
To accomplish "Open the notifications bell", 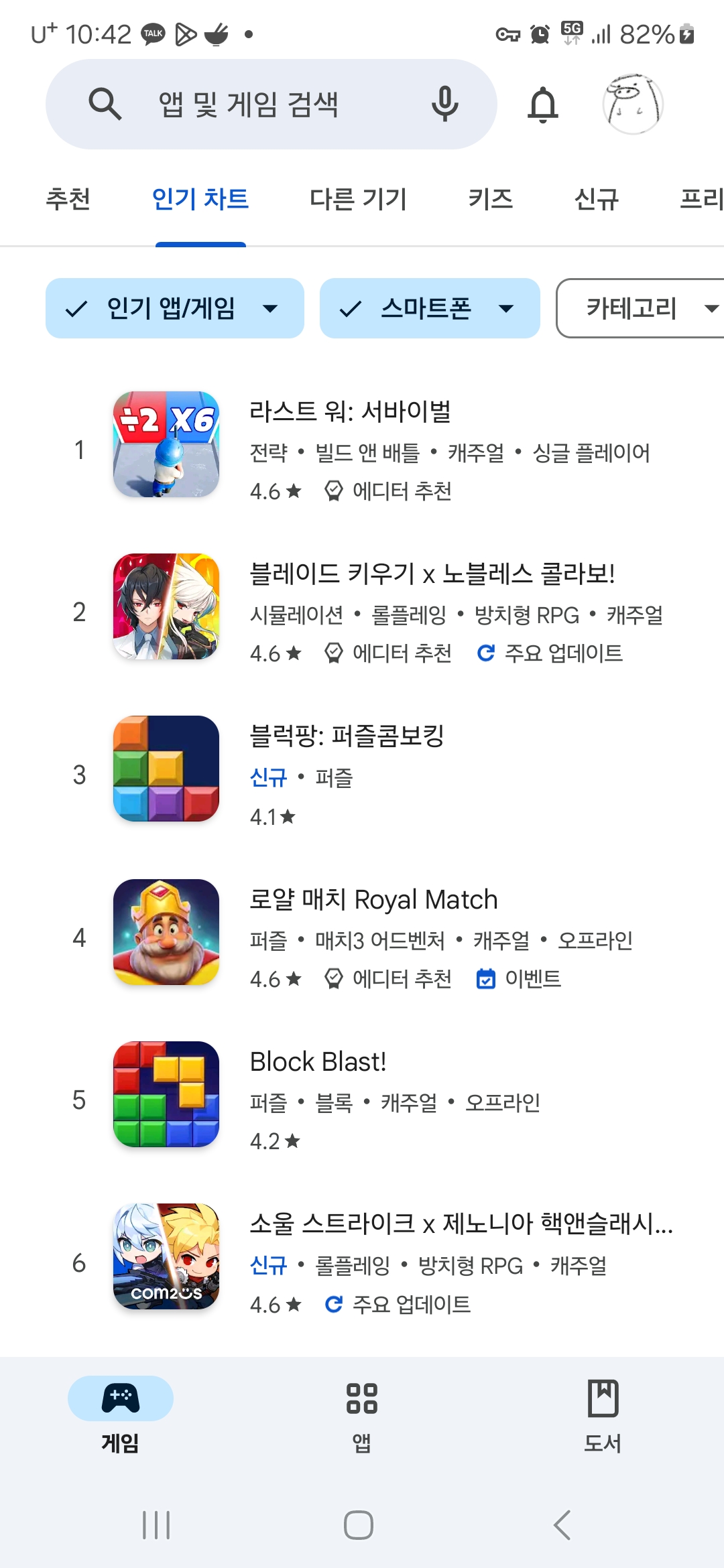I will coord(543,105).
